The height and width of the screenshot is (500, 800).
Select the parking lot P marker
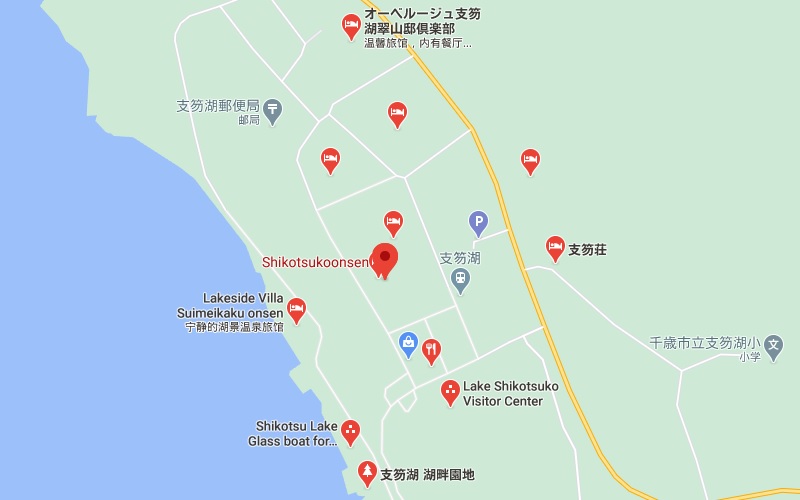click(x=478, y=222)
